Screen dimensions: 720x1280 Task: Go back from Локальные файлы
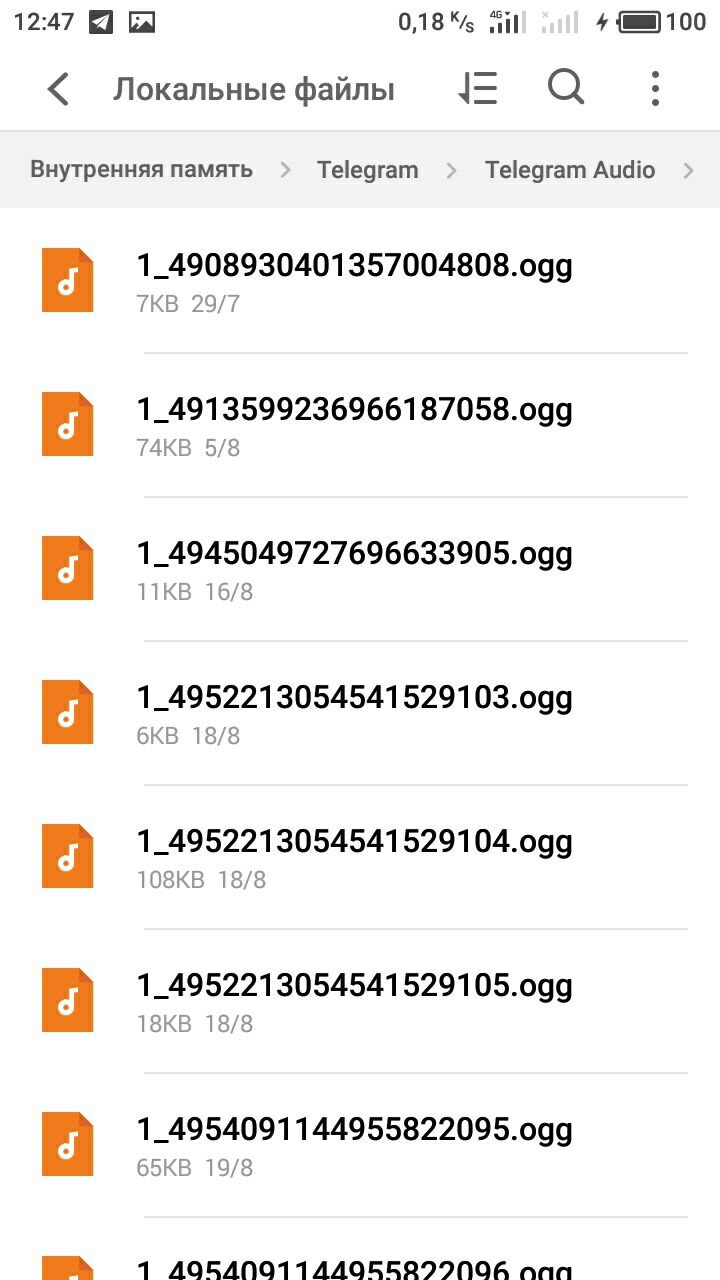click(58, 89)
